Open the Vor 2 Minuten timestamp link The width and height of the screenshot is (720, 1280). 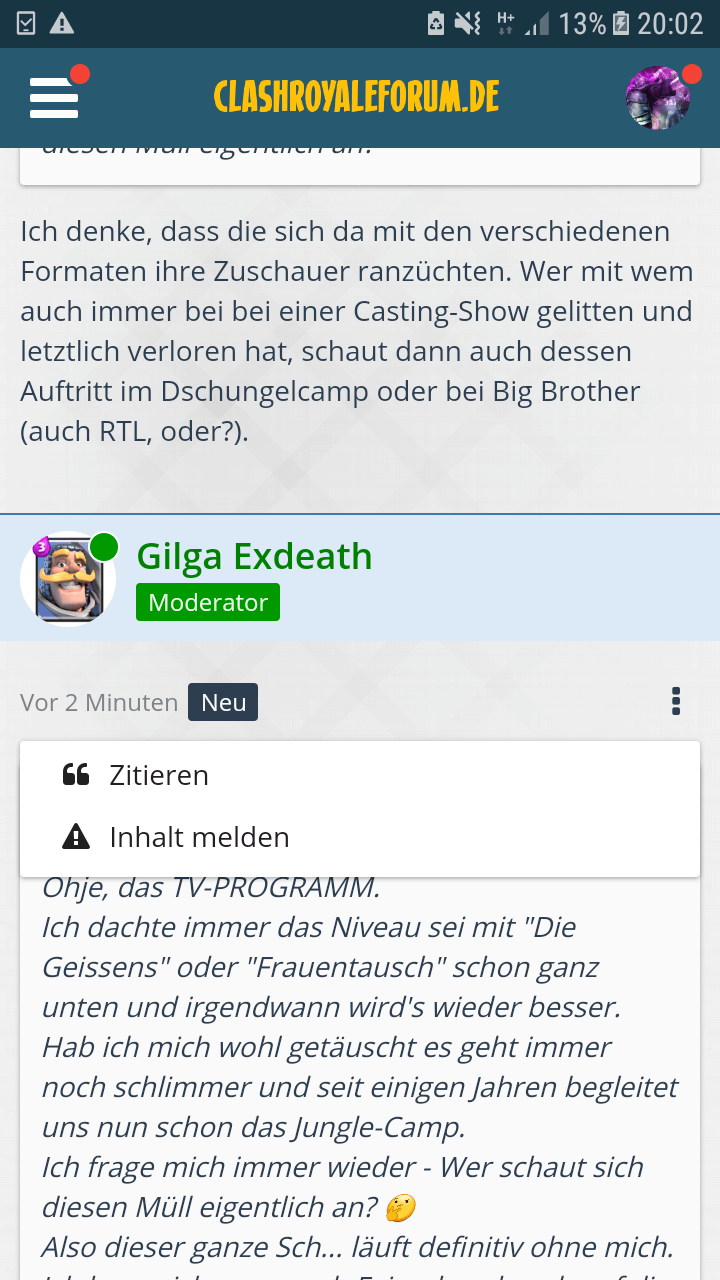(x=99, y=702)
